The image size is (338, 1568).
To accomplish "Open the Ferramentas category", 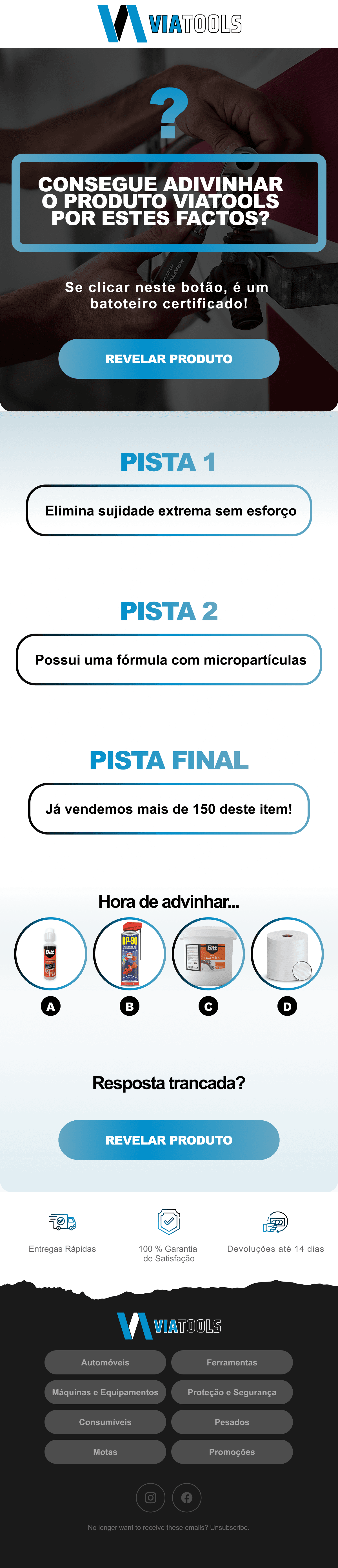I will tap(232, 1362).
